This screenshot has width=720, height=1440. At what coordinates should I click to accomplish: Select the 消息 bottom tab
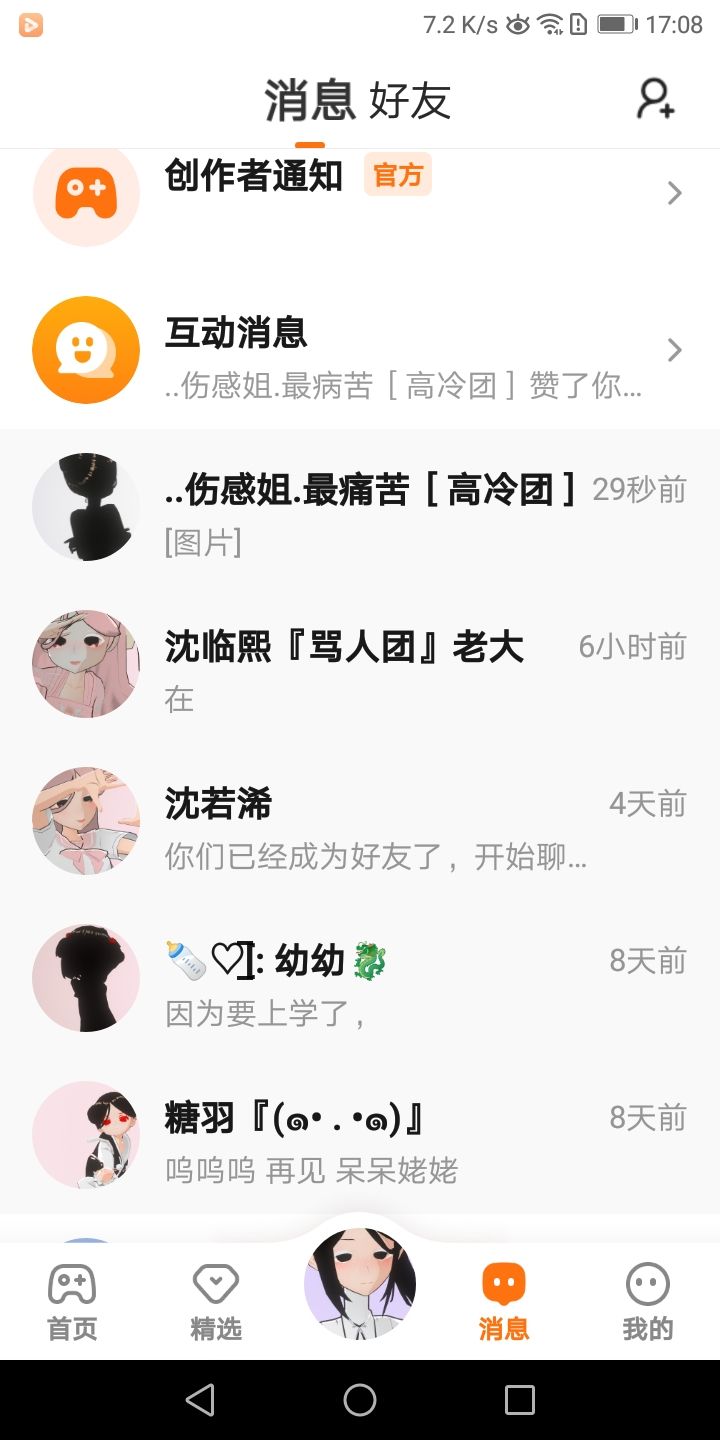(x=503, y=1300)
